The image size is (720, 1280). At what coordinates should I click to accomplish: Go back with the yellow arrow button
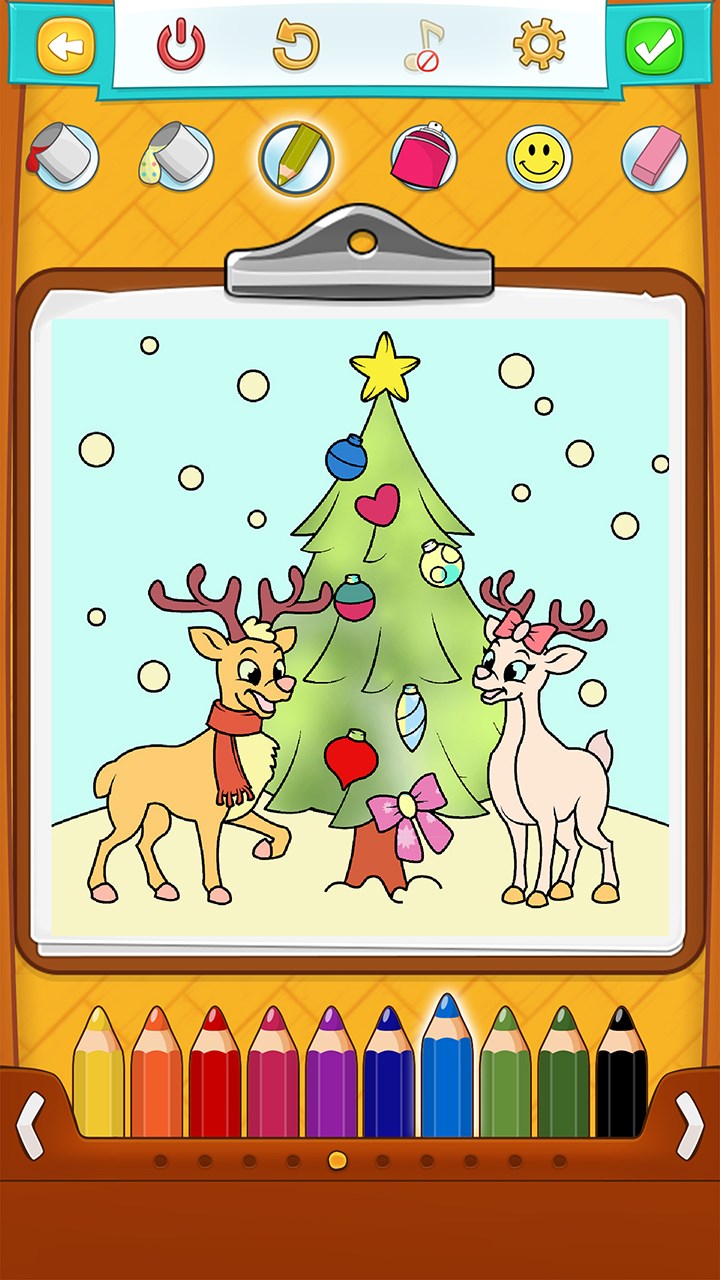(66, 45)
